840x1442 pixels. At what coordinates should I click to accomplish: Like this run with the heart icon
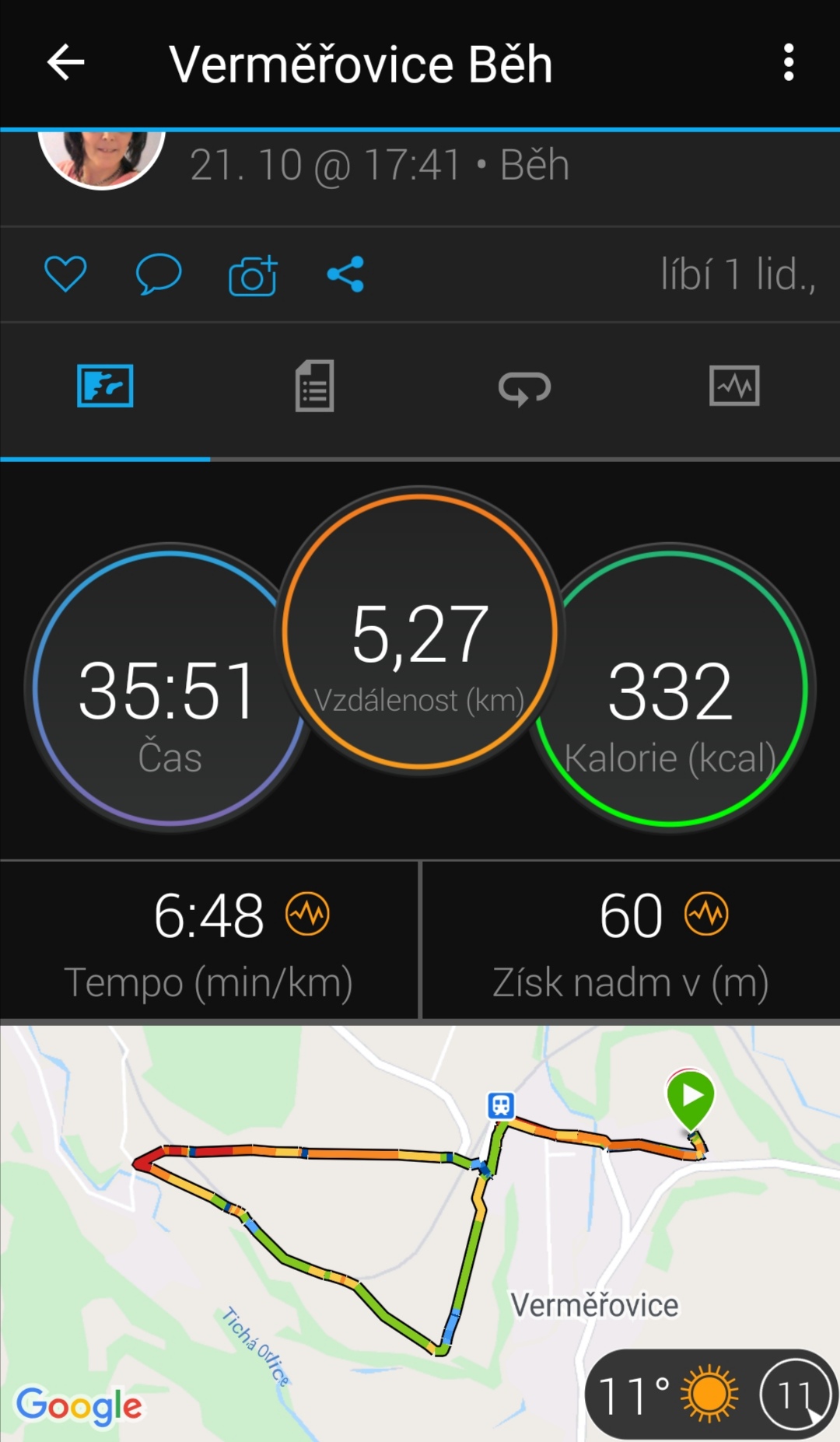[65, 274]
